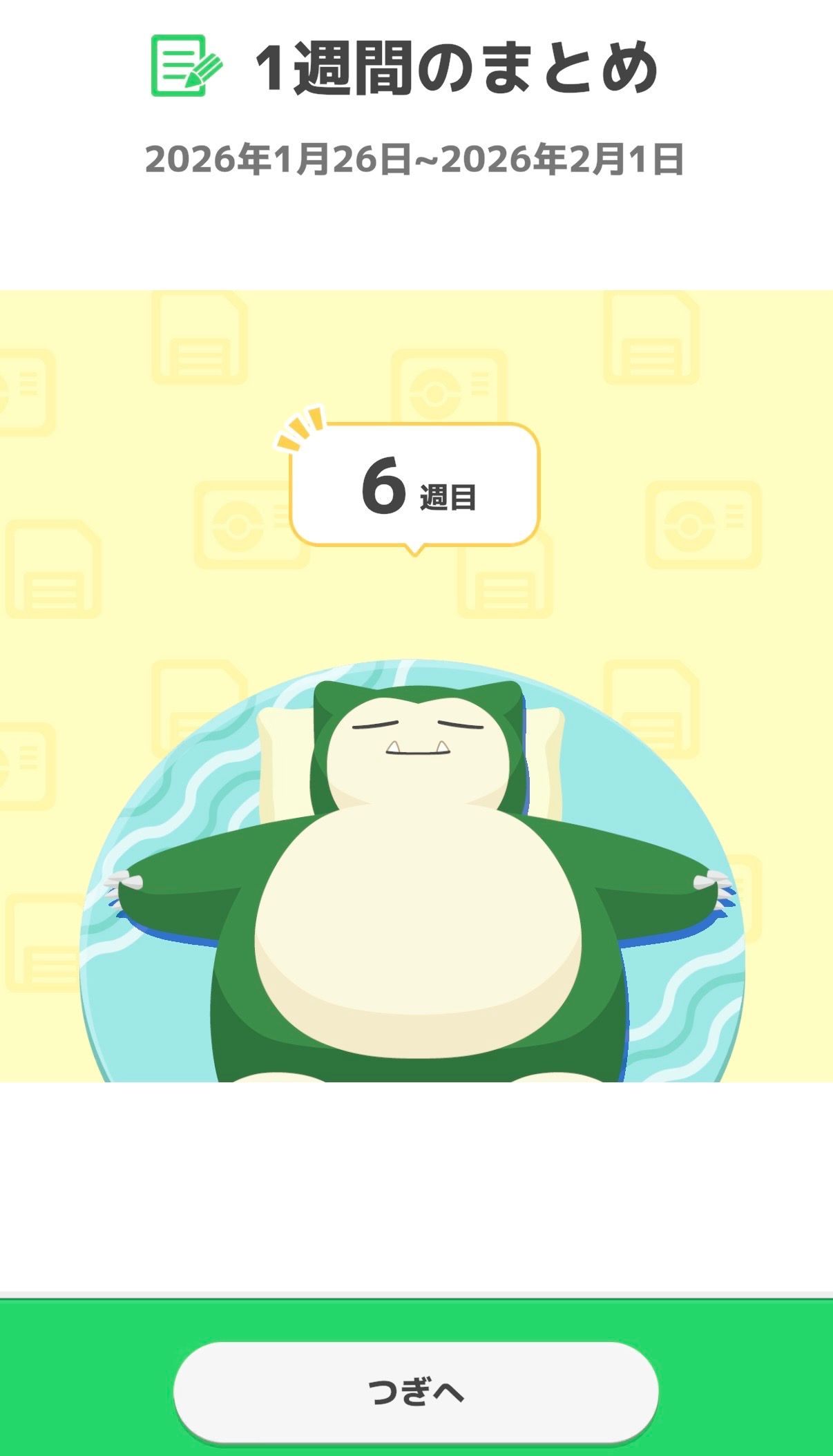Tap the つぎへ button to continue
The height and width of the screenshot is (1456, 833).
pos(416,1391)
